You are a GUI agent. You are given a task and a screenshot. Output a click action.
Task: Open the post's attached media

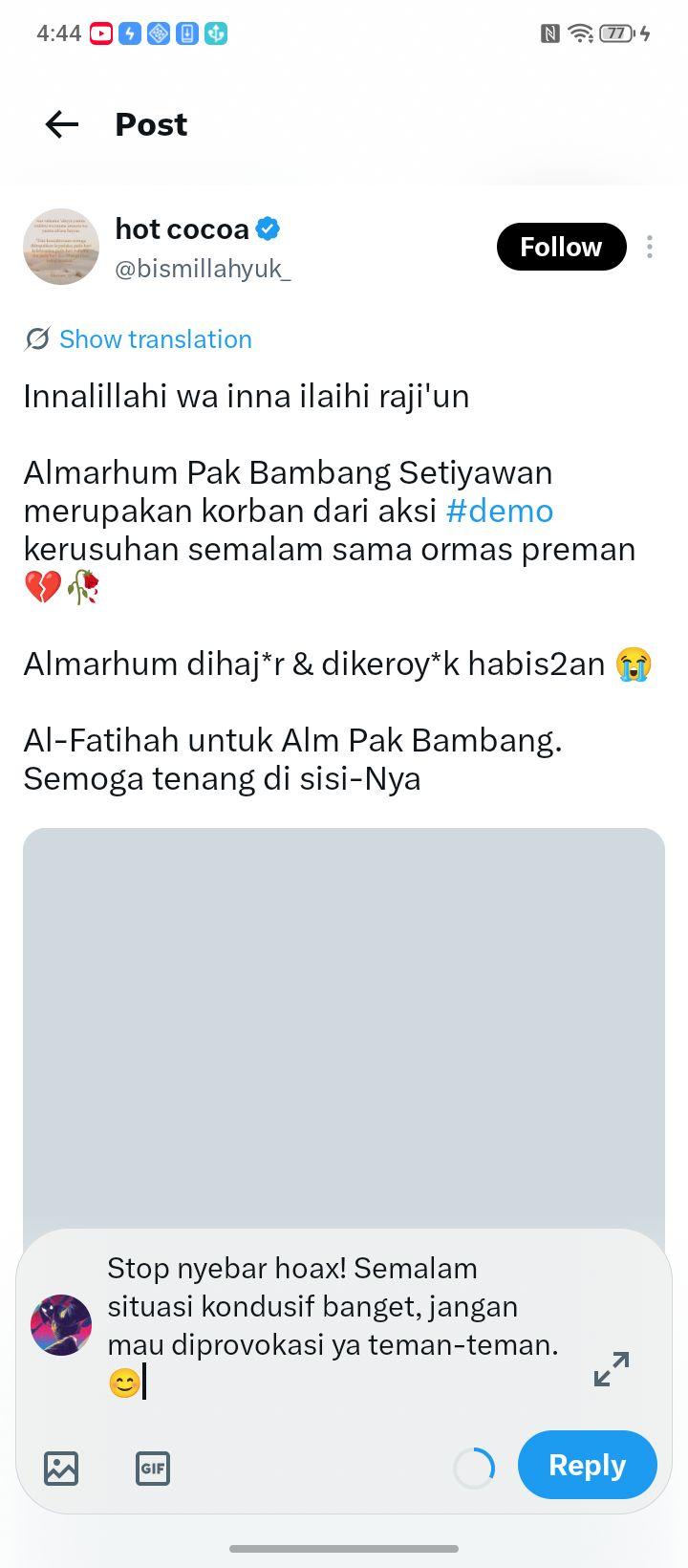click(344, 1028)
